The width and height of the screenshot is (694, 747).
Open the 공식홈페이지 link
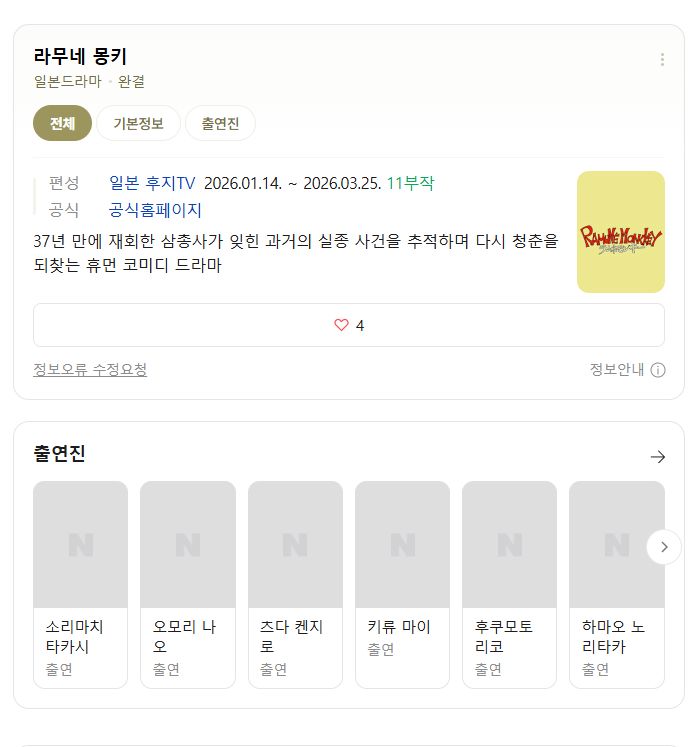pos(155,210)
